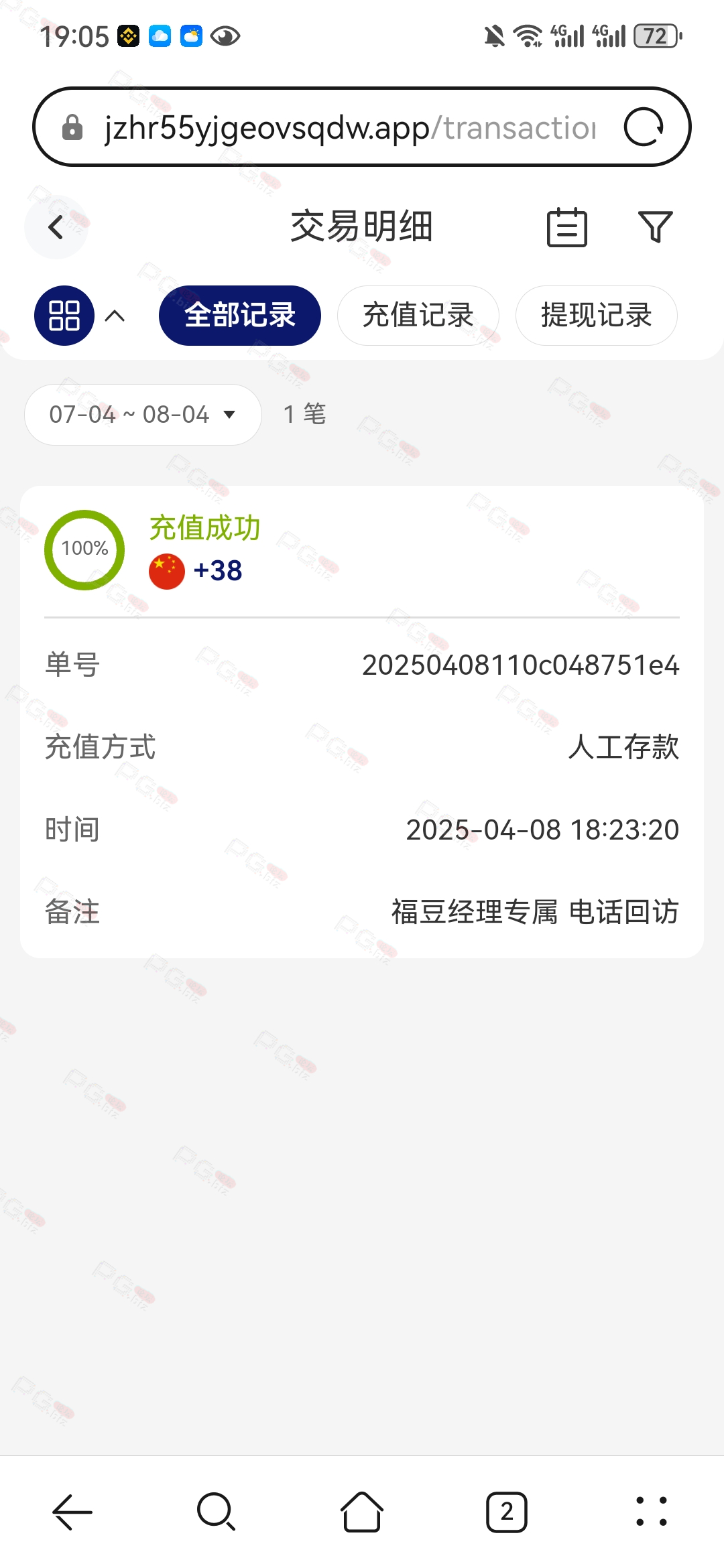This screenshot has width=724, height=1568.
Task: Tap the grid category button
Action: pos(64,316)
